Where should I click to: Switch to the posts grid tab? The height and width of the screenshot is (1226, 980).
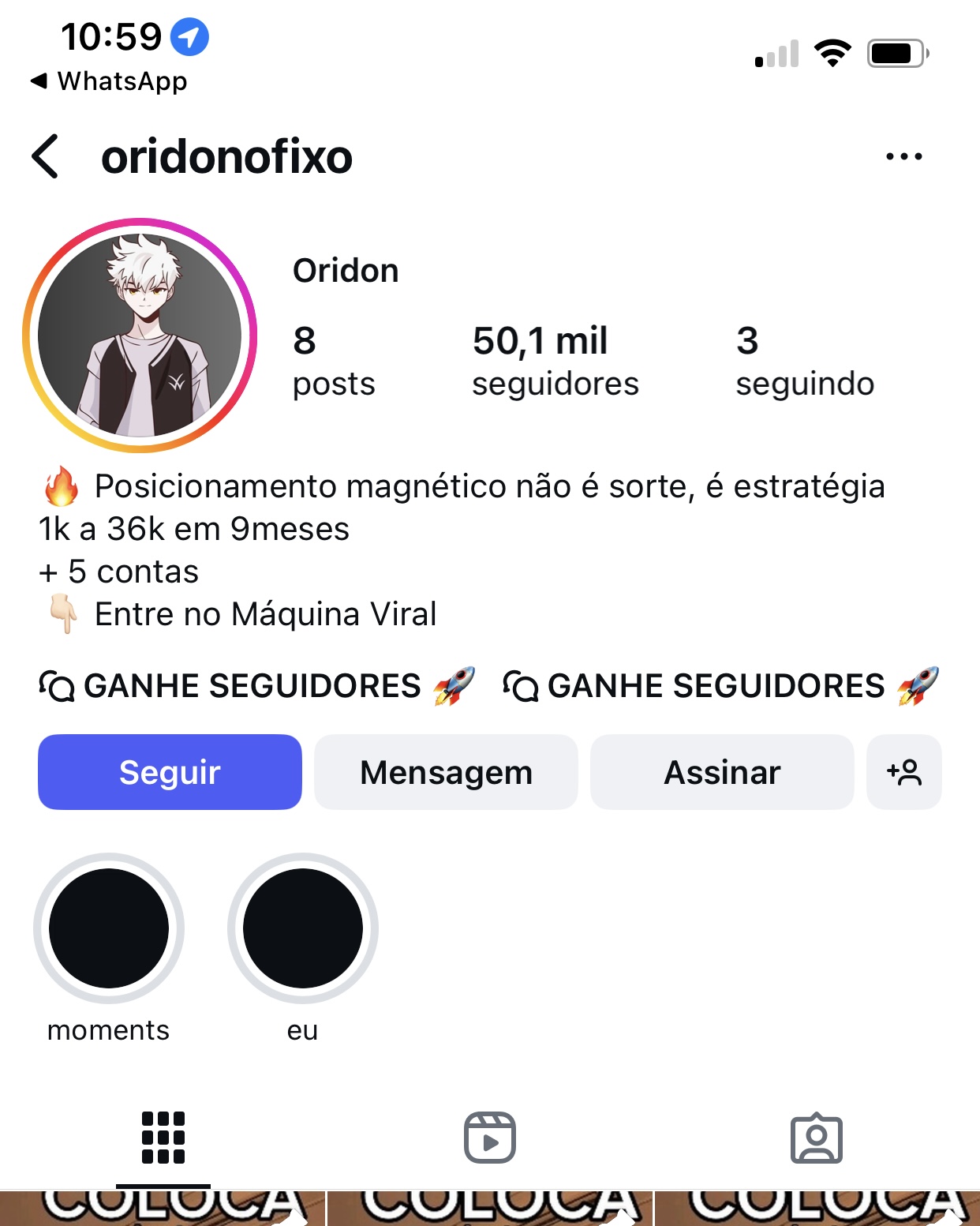(163, 1138)
